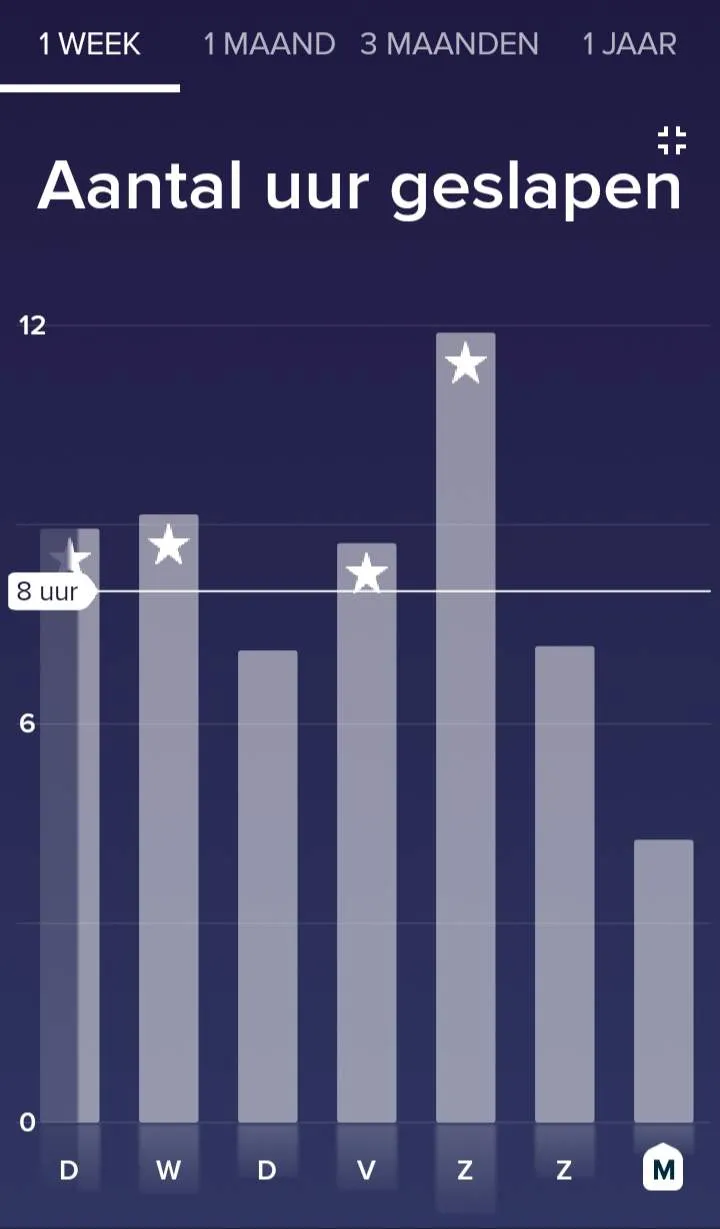Select the shortest bar above M
This screenshot has width=720, height=1229.
pos(664,981)
